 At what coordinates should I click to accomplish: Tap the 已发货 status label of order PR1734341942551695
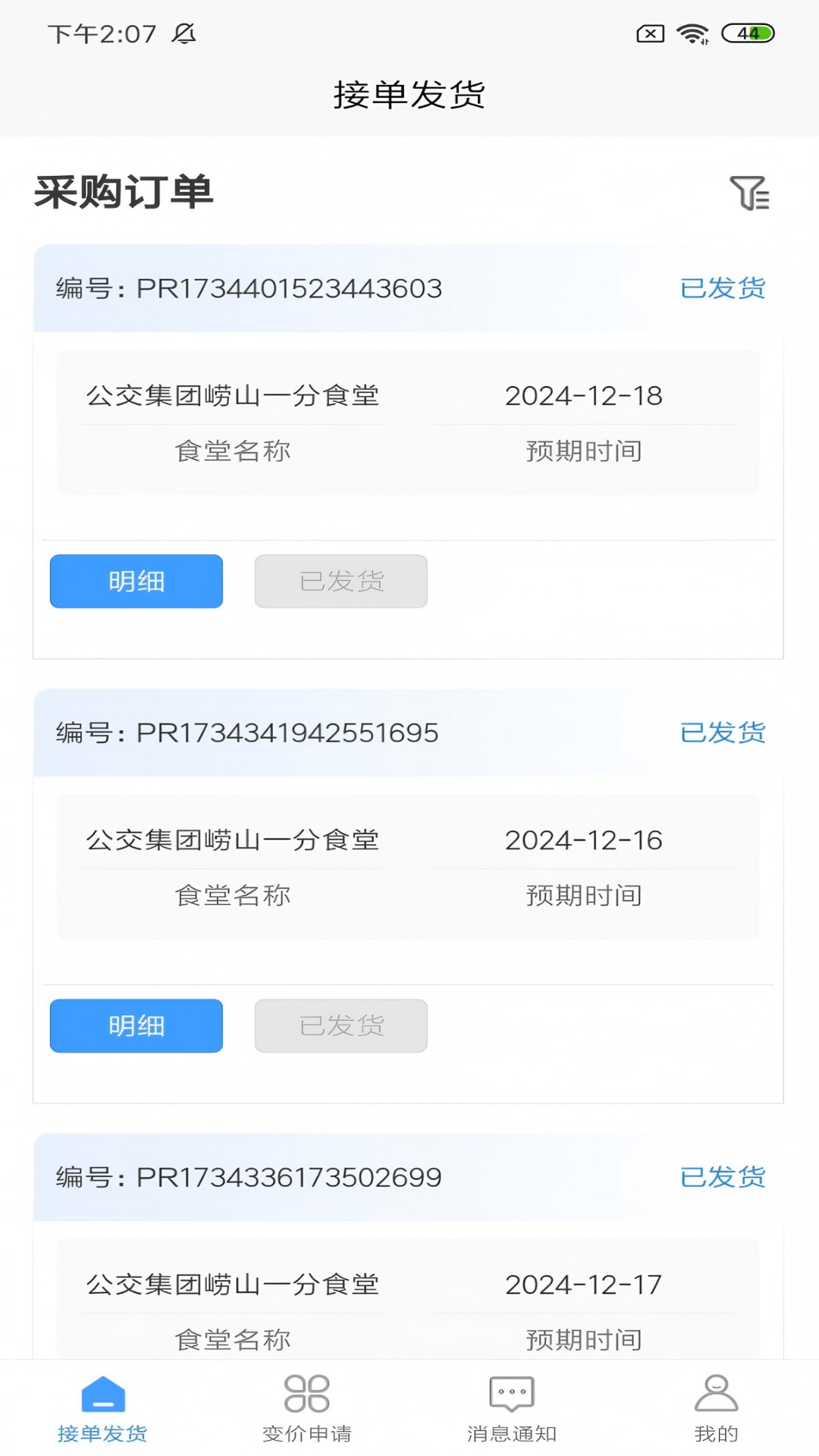click(723, 733)
